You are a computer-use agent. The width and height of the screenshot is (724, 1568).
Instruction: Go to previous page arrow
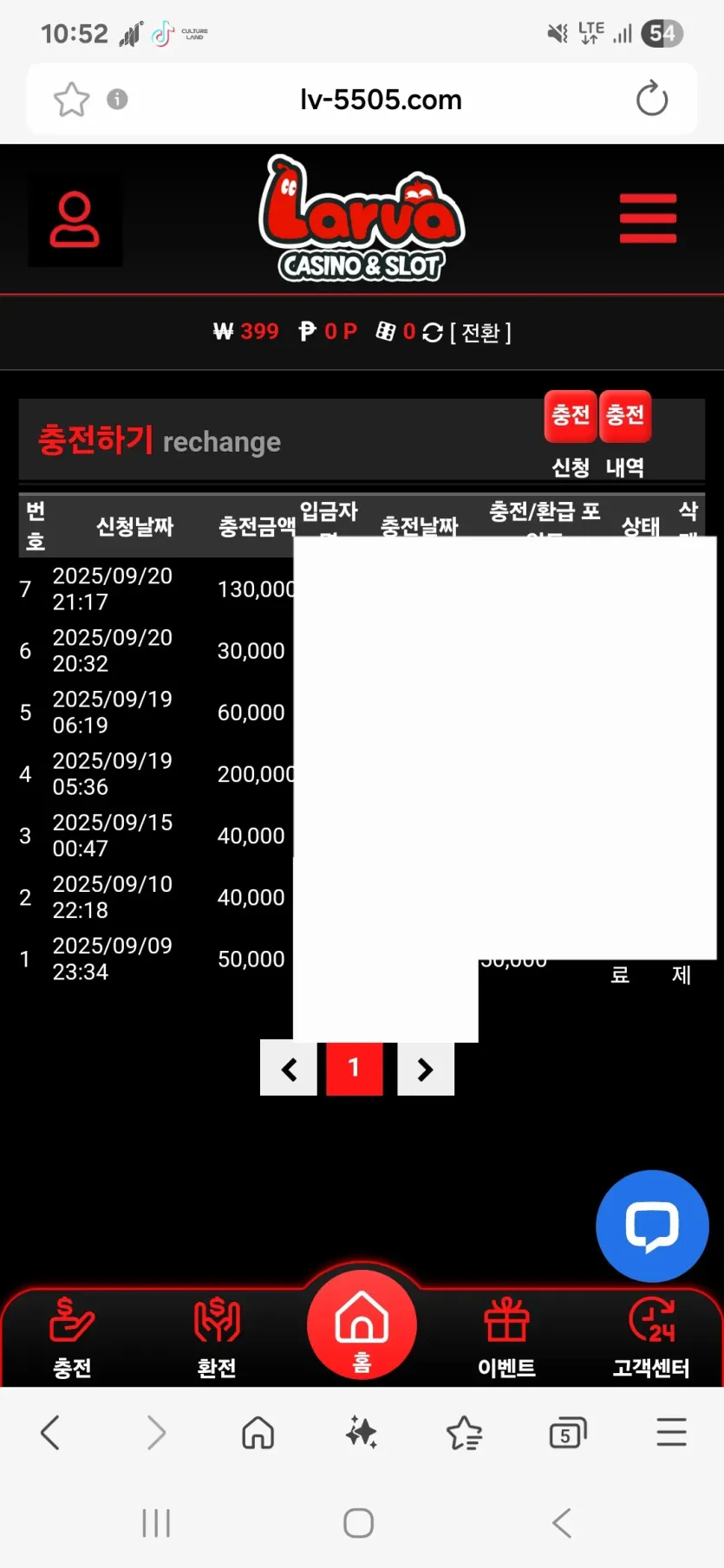tap(289, 1069)
